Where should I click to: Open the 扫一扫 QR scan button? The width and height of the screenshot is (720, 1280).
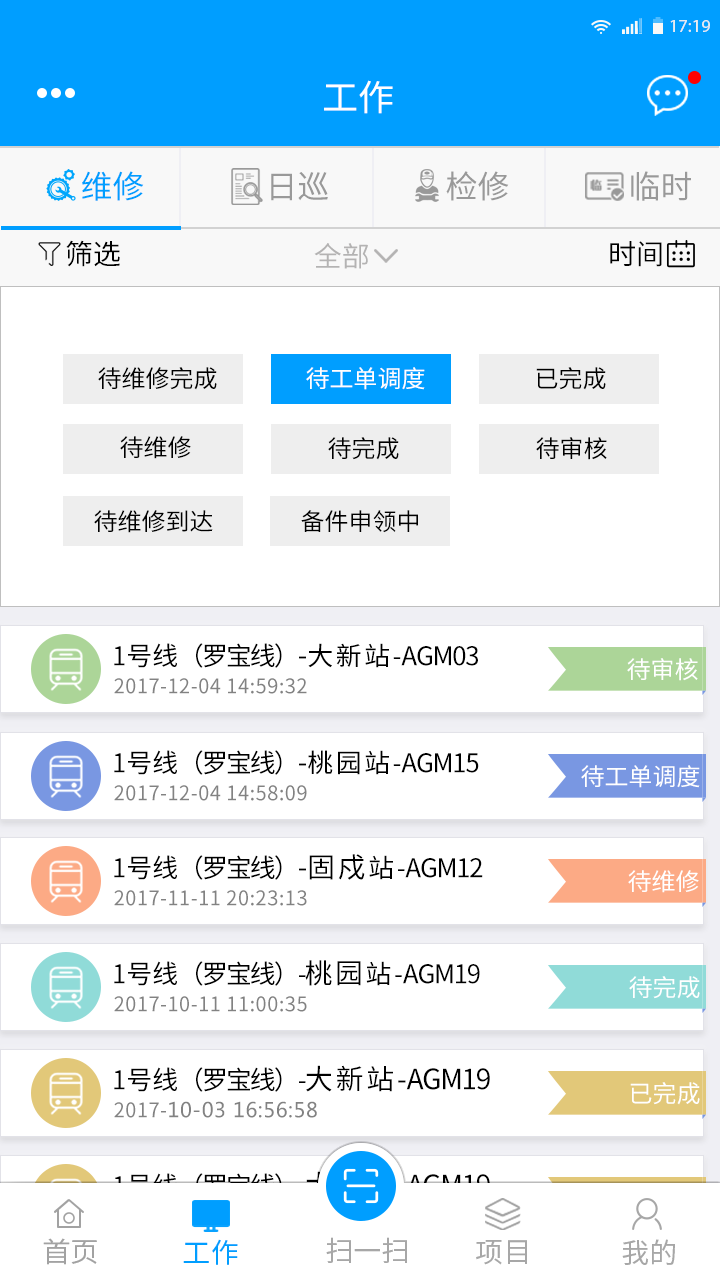click(360, 1183)
